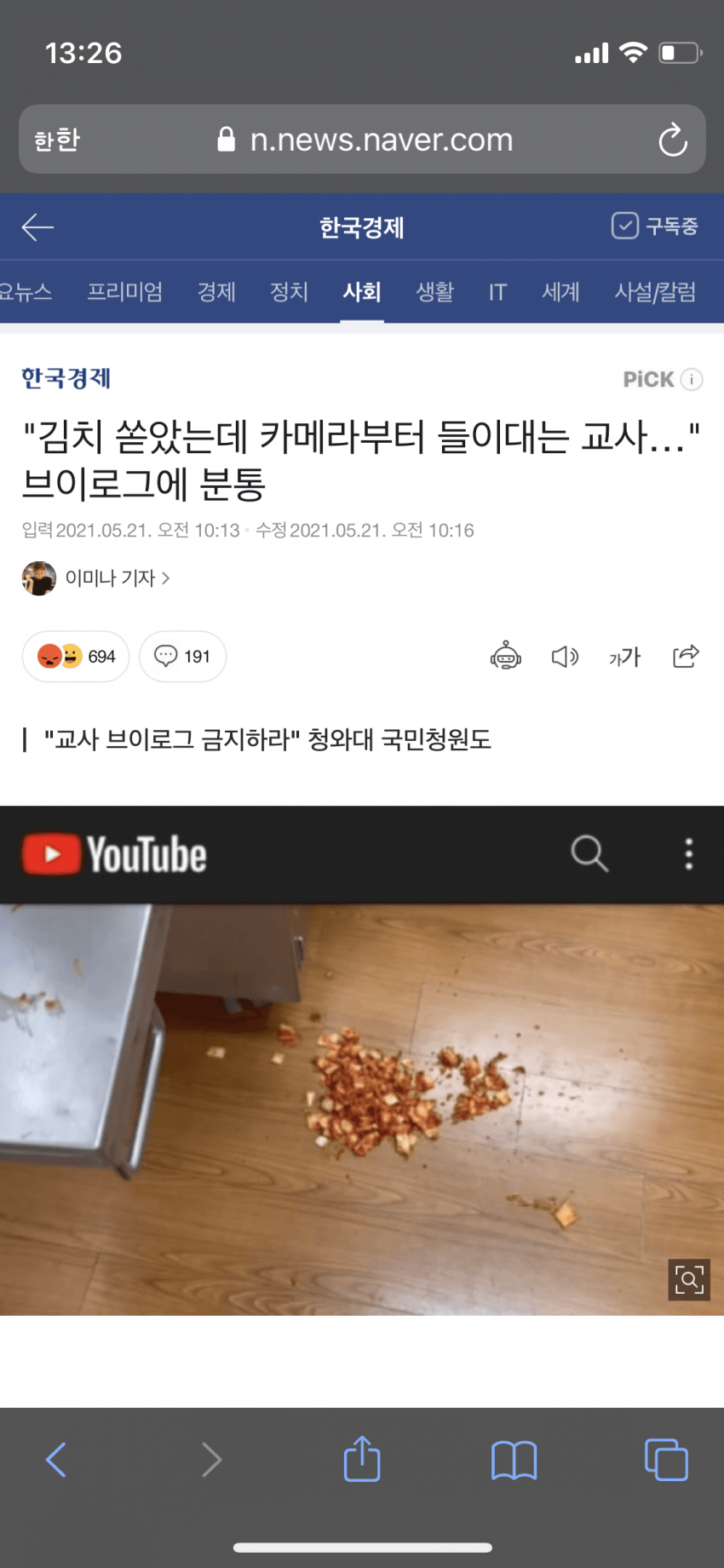Switch to the 프리미엄 tab
The height and width of the screenshot is (1568, 724).
tap(125, 292)
